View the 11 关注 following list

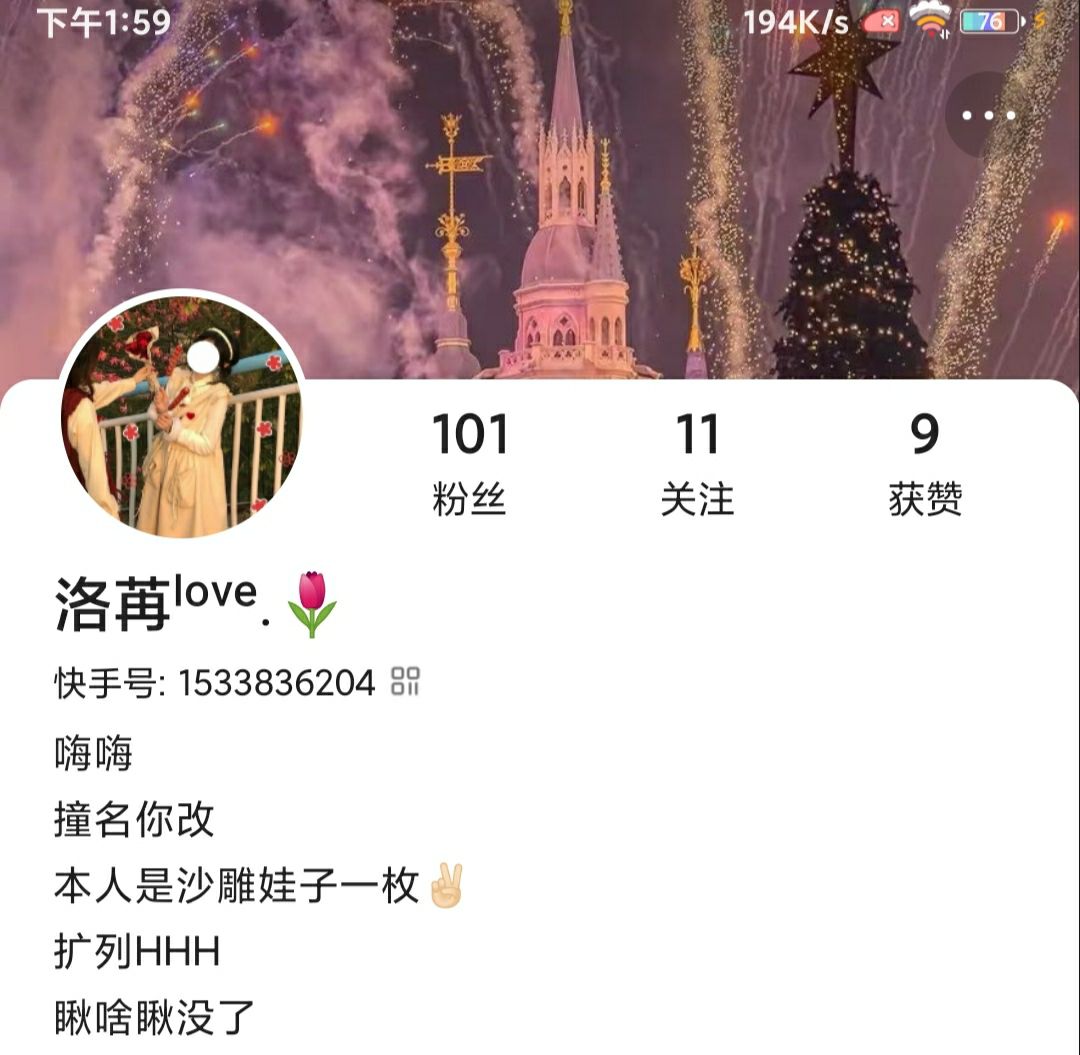coord(697,463)
